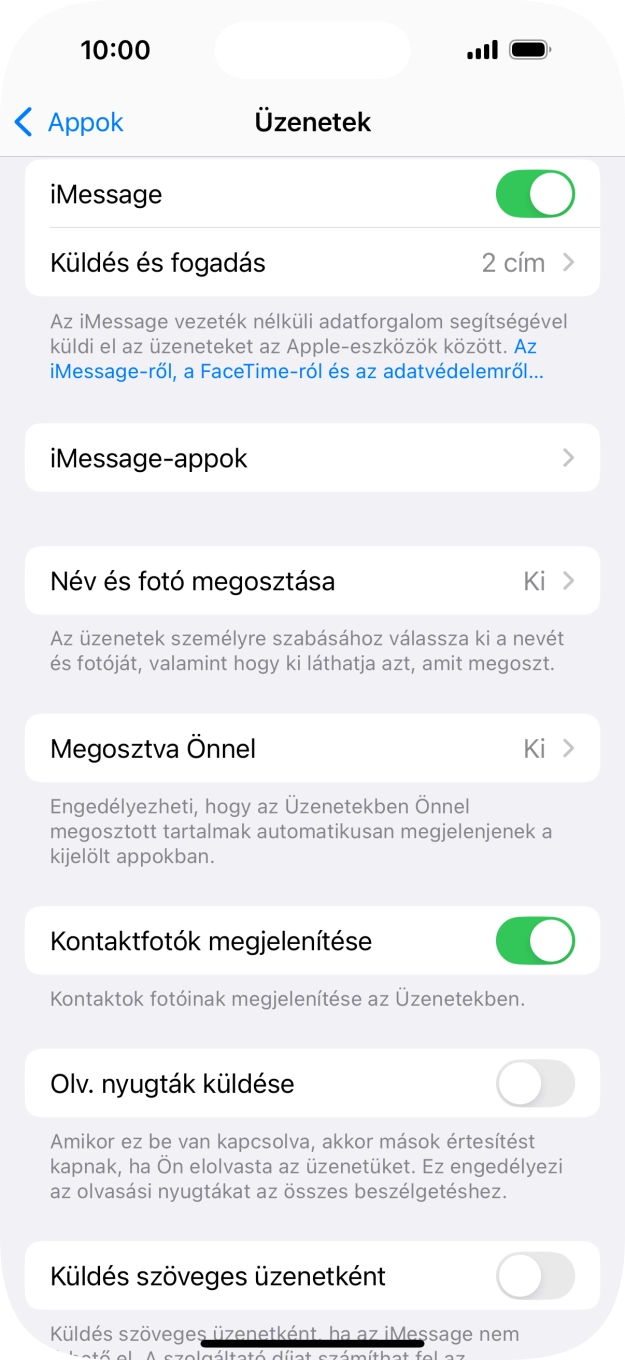Turn off the iMessage switch
The width and height of the screenshot is (625, 1360).
[x=535, y=194]
